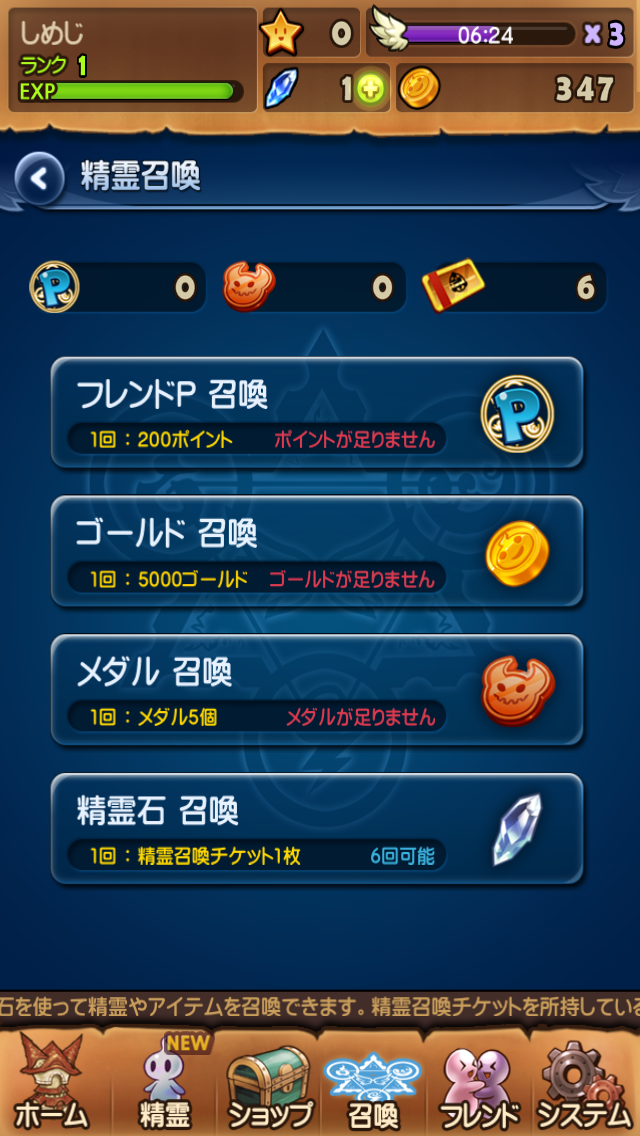Select ゴールド 召喚 option

pyautogui.click(x=316, y=551)
